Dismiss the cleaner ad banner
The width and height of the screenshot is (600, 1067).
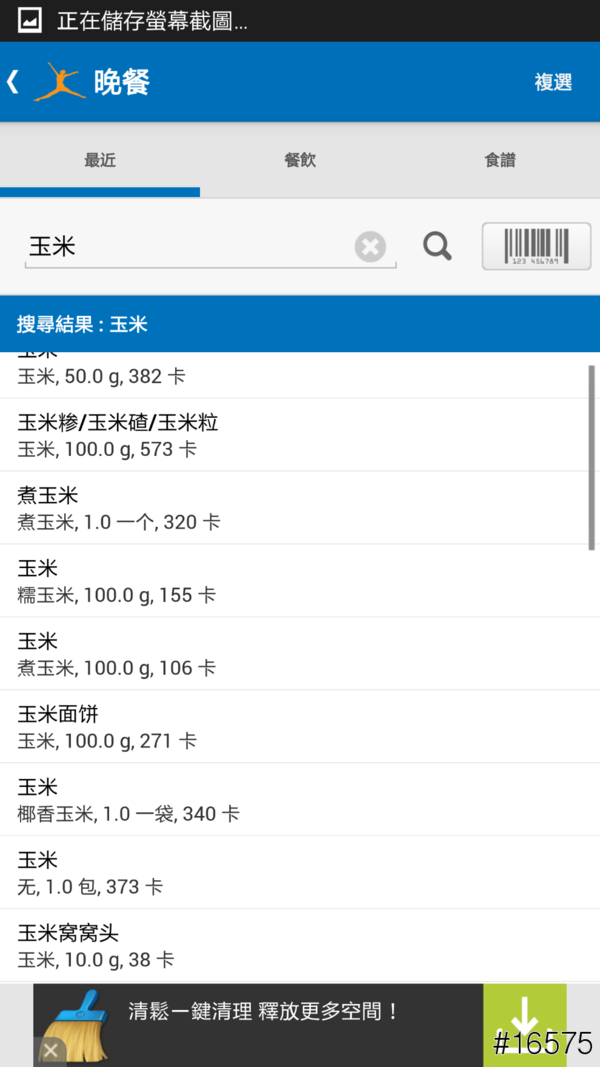click(50, 1050)
